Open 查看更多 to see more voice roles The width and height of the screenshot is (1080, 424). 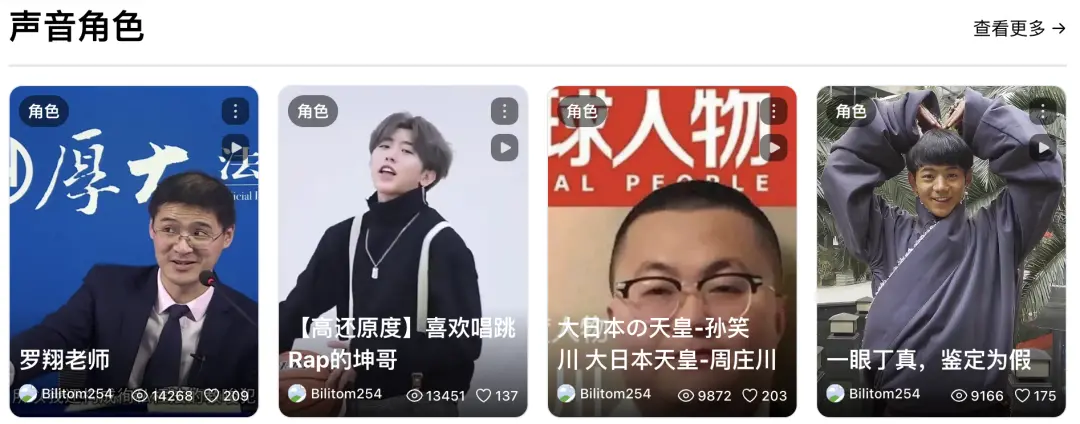1019,28
